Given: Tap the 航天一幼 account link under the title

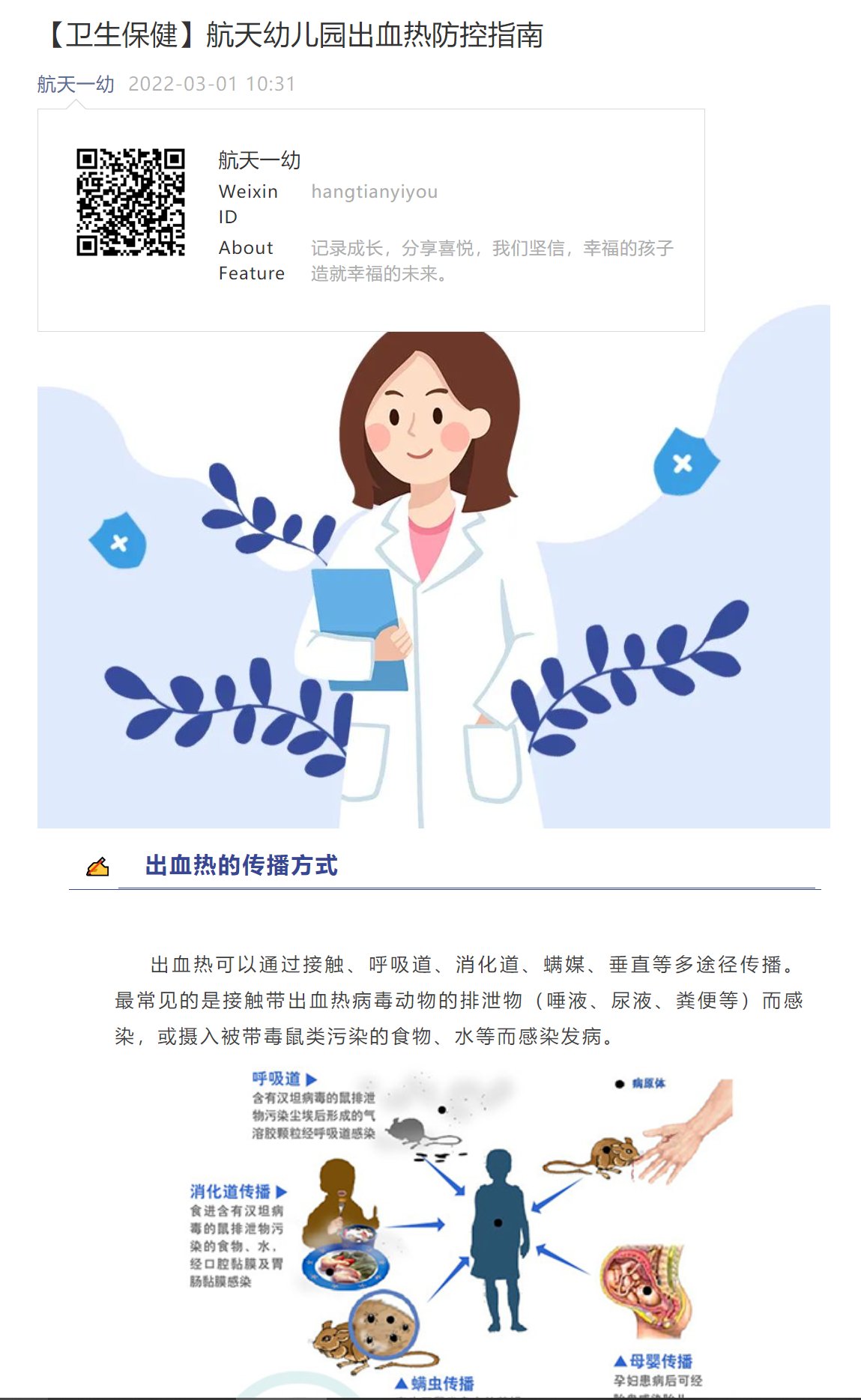Looking at the screenshot, I should click(x=76, y=84).
